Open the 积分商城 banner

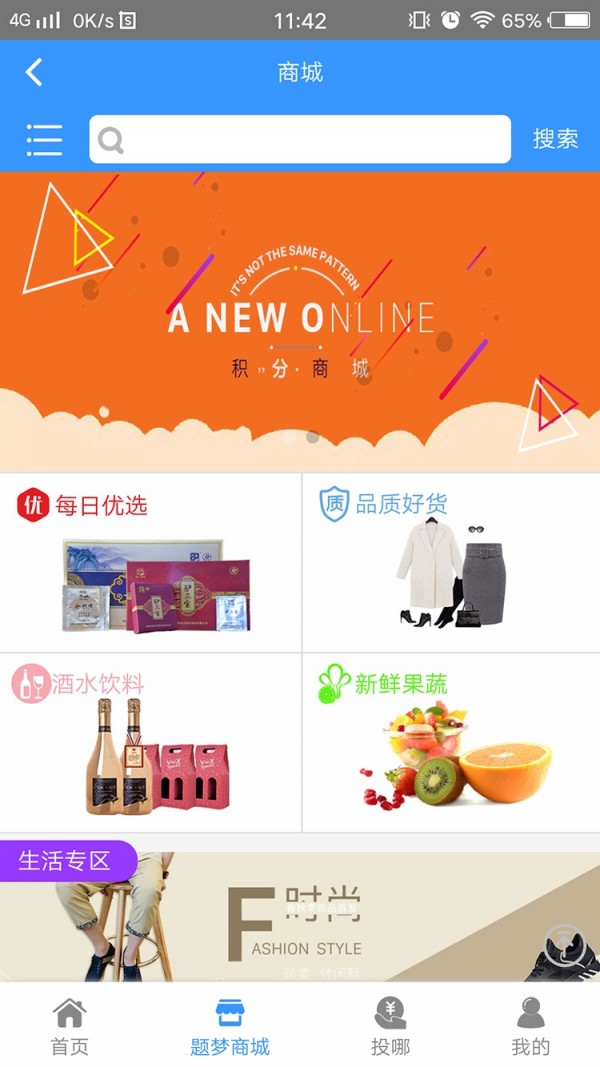300,320
